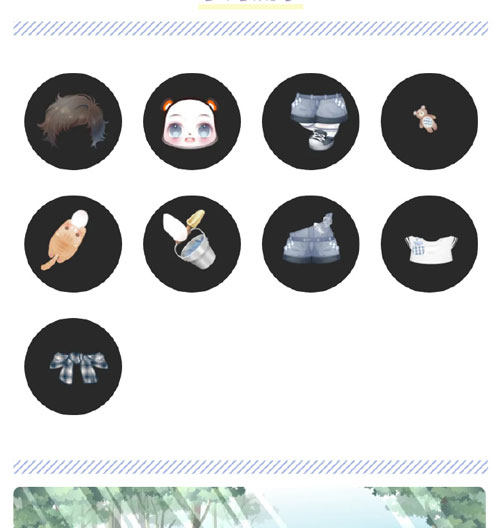View the metal bucket with shovel item
The height and width of the screenshot is (528, 500).
[192, 244]
